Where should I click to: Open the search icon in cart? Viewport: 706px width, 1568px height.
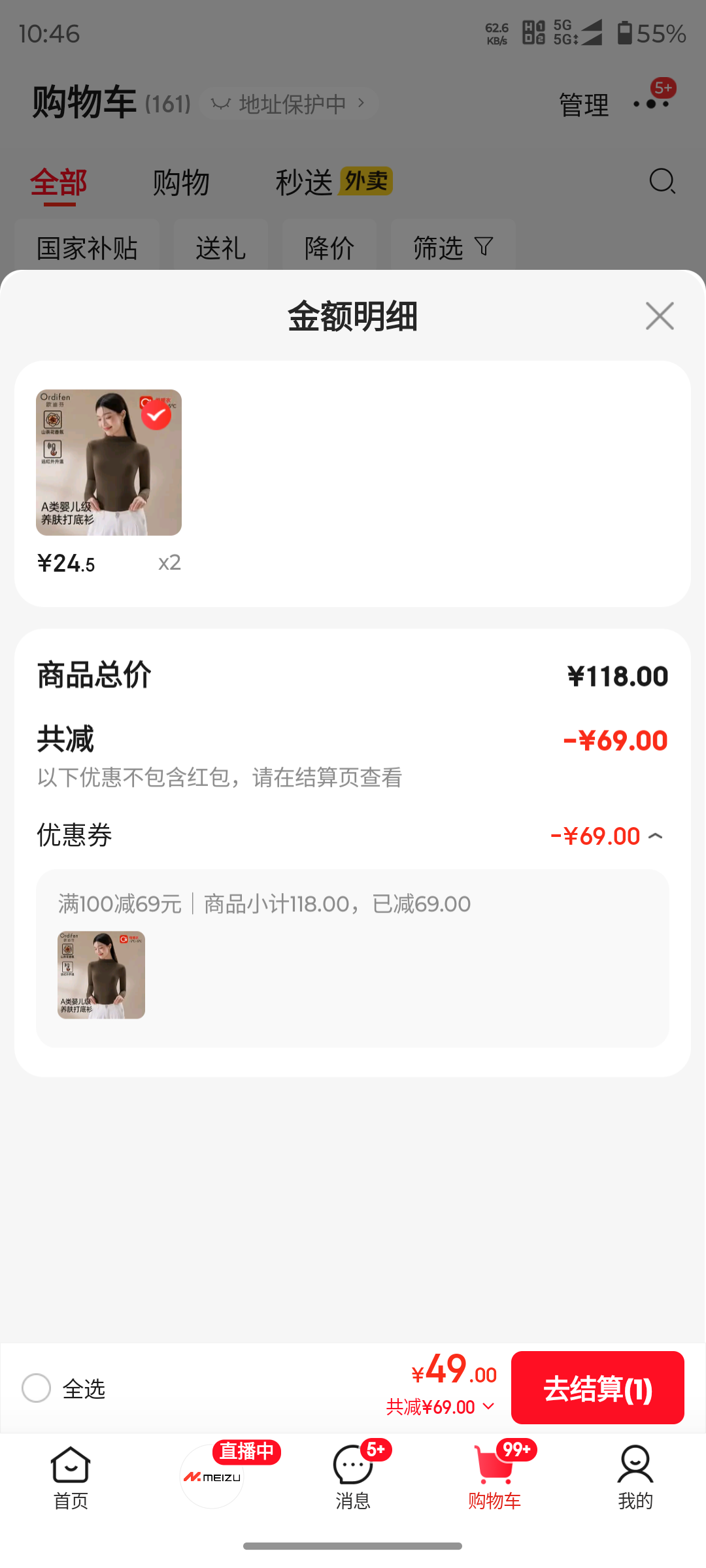tap(663, 182)
